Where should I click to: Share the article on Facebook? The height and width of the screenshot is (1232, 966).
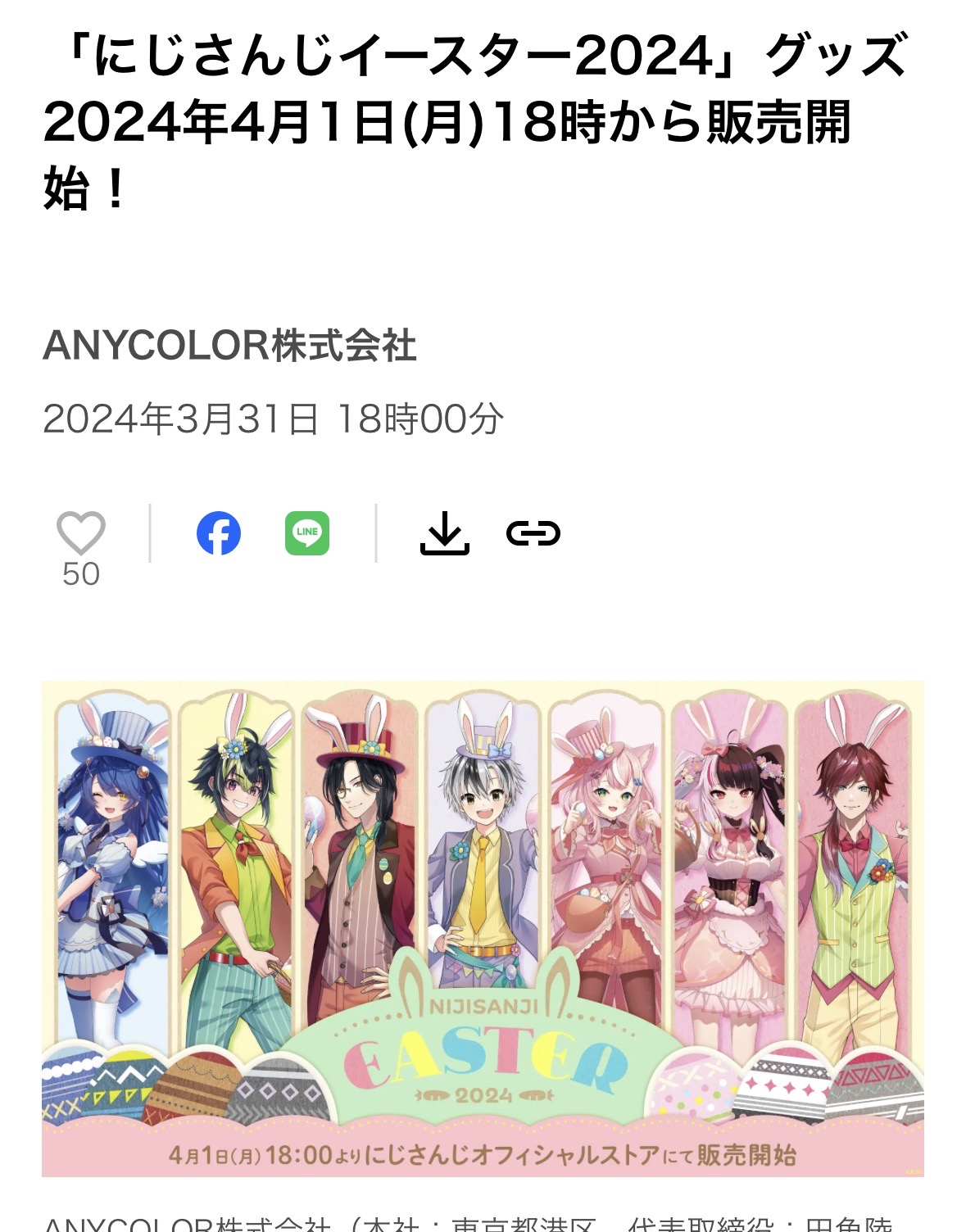click(219, 533)
